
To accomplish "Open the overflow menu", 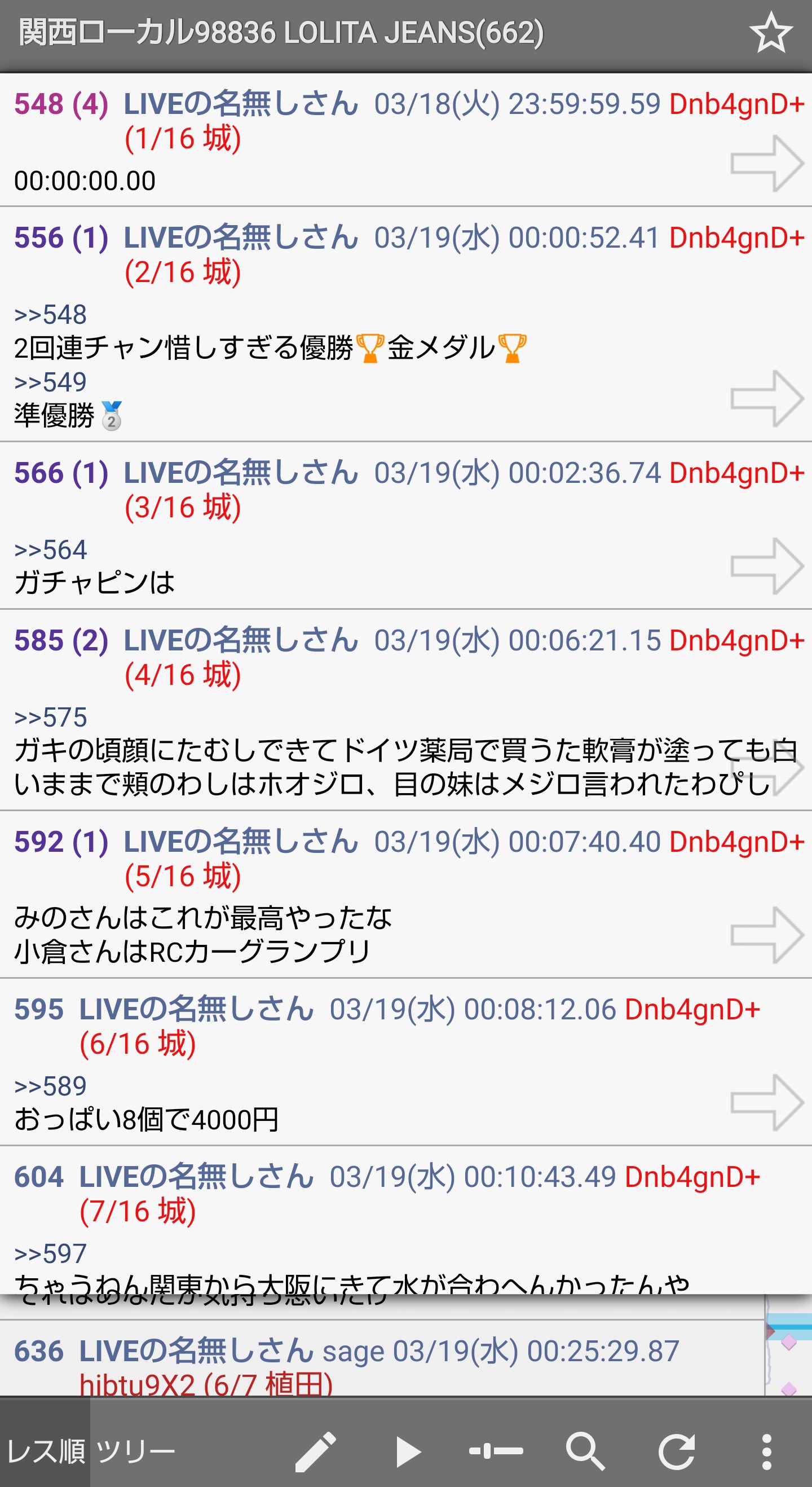I will (766, 1451).
